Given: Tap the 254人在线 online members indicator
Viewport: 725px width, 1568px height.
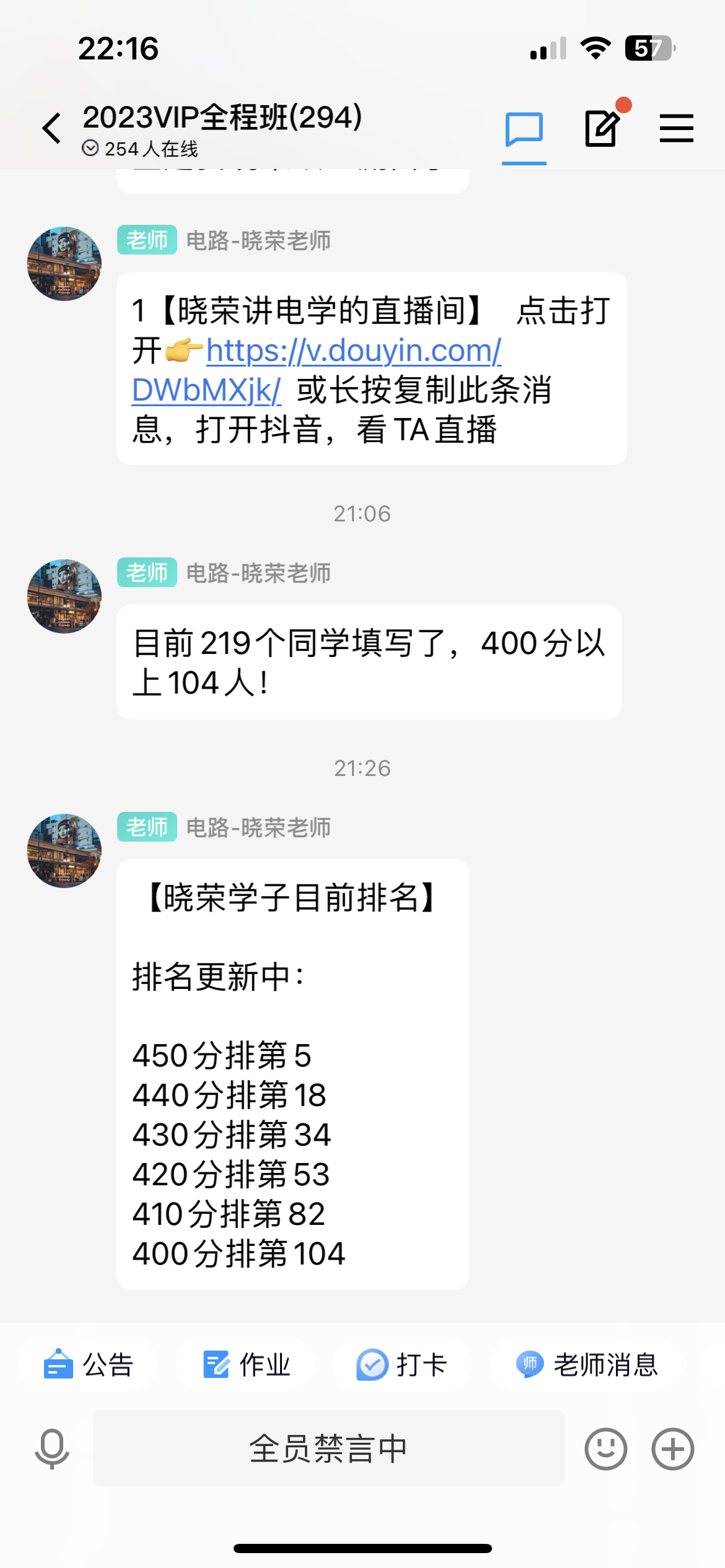Looking at the screenshot, I should click(141, 149).
